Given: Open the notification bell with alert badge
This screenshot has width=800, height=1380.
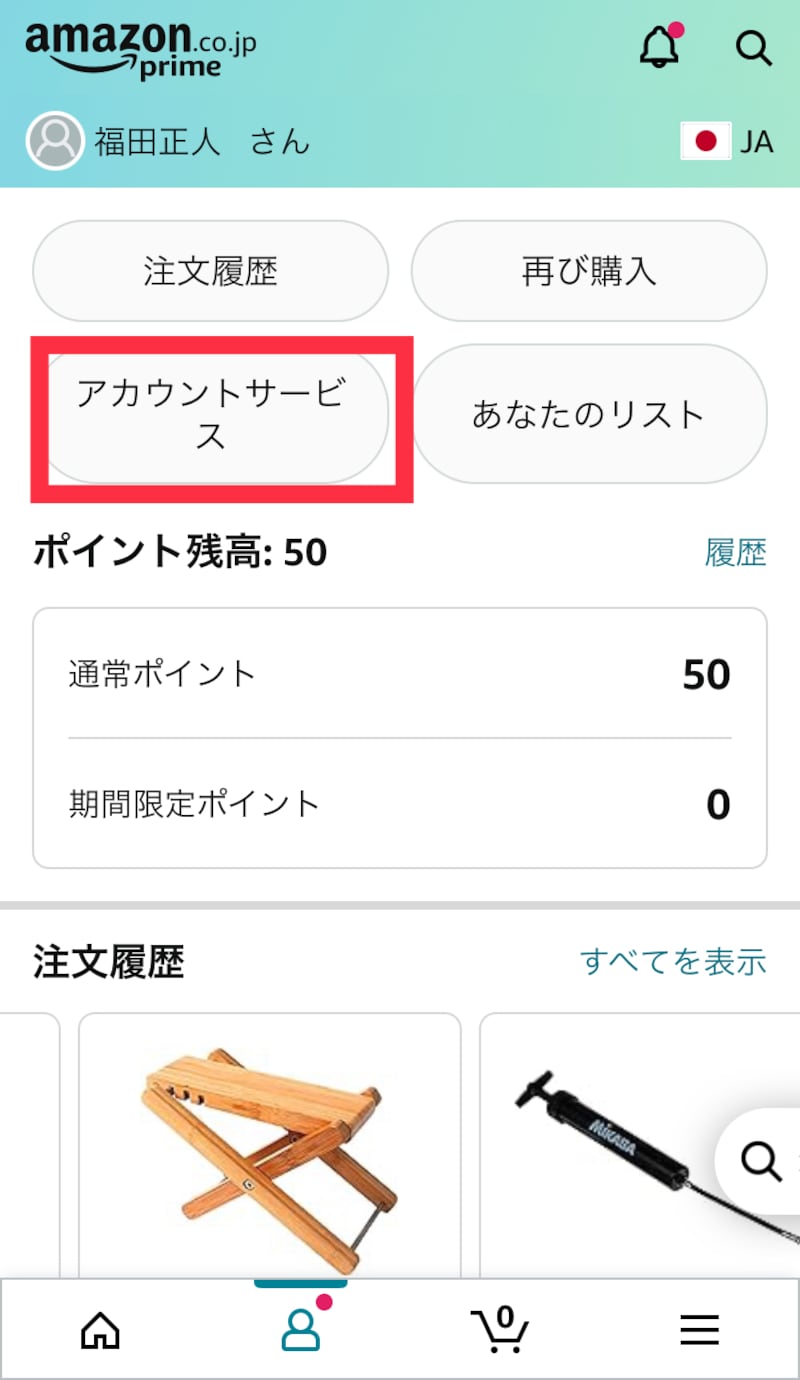Looking at the screenshot, I should [658, 46].
